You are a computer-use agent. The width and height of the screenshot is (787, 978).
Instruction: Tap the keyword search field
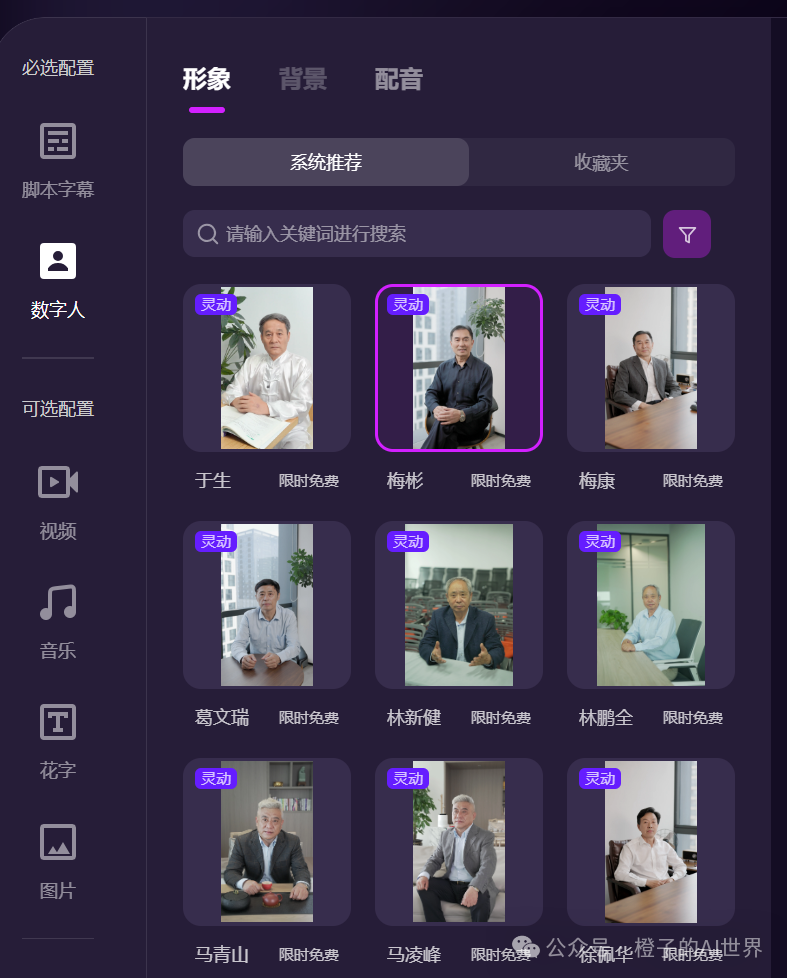point(416,234)
